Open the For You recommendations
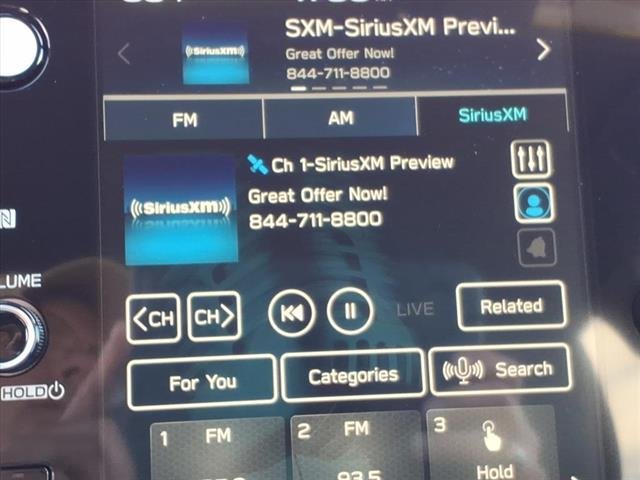This screenshot has width=640, height=480. 202,382
